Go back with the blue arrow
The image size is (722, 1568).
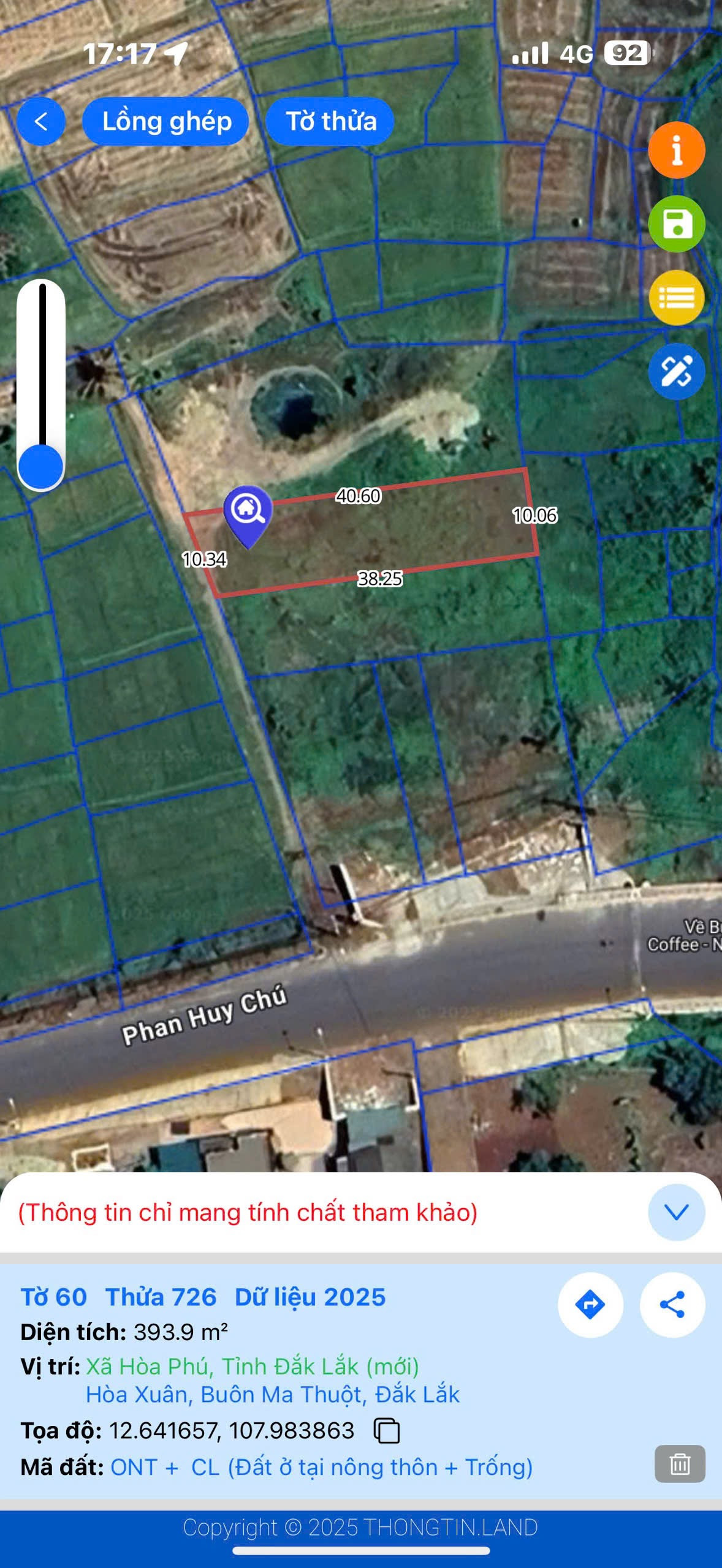point(40,121)
